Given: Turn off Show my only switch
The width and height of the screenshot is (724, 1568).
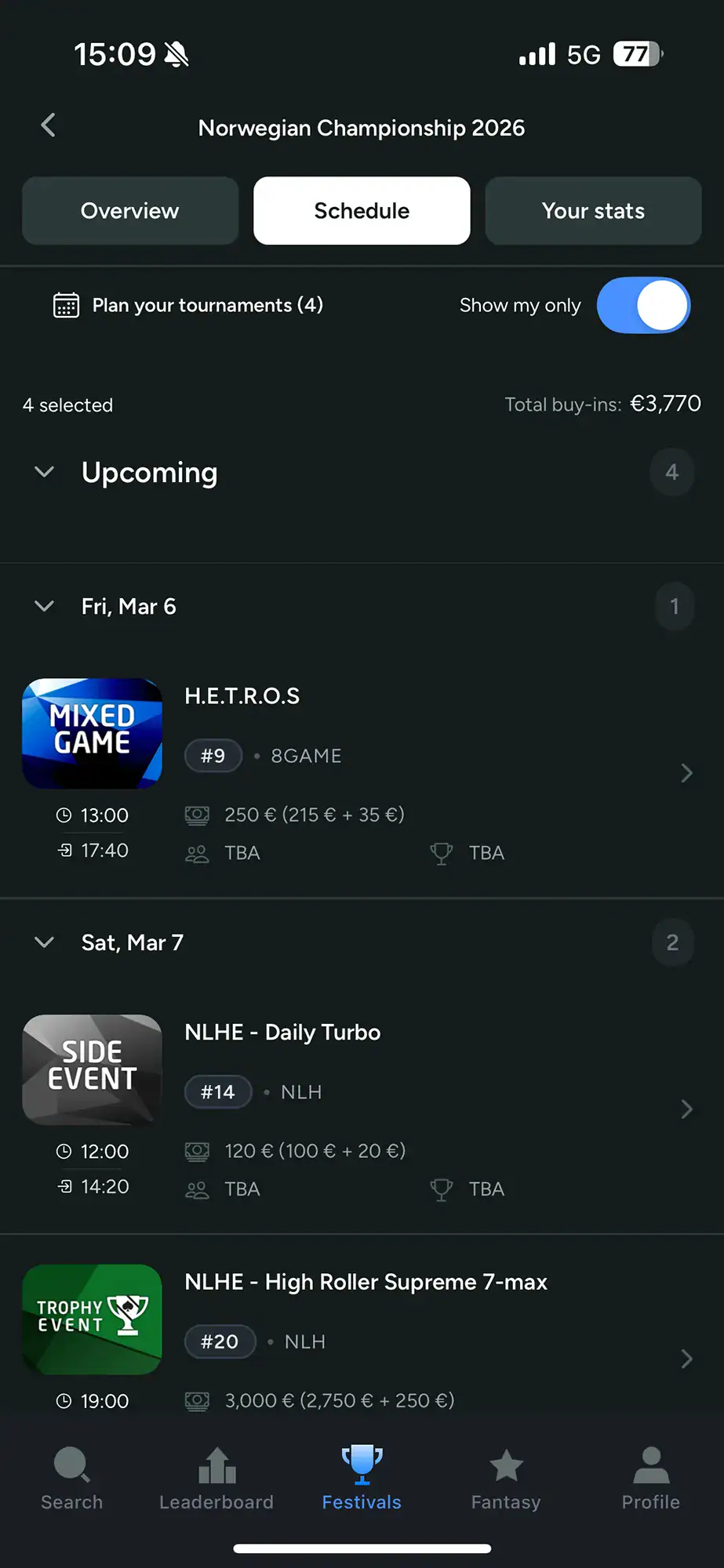Looking at the screenshot, I should [643, 305].
